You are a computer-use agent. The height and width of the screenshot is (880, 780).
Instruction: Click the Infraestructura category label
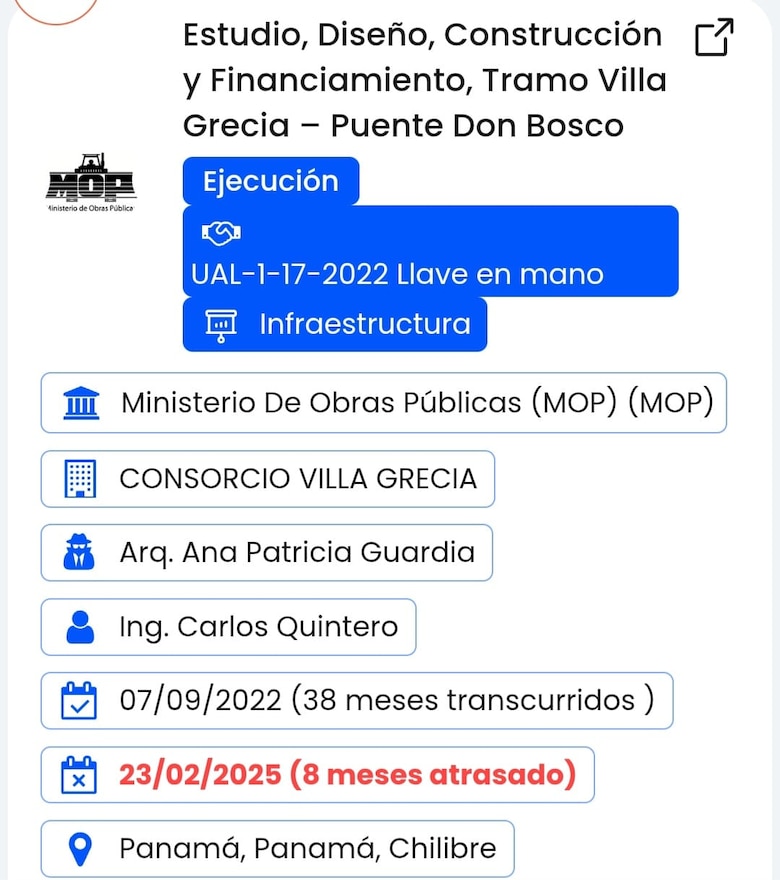point(365,324)
